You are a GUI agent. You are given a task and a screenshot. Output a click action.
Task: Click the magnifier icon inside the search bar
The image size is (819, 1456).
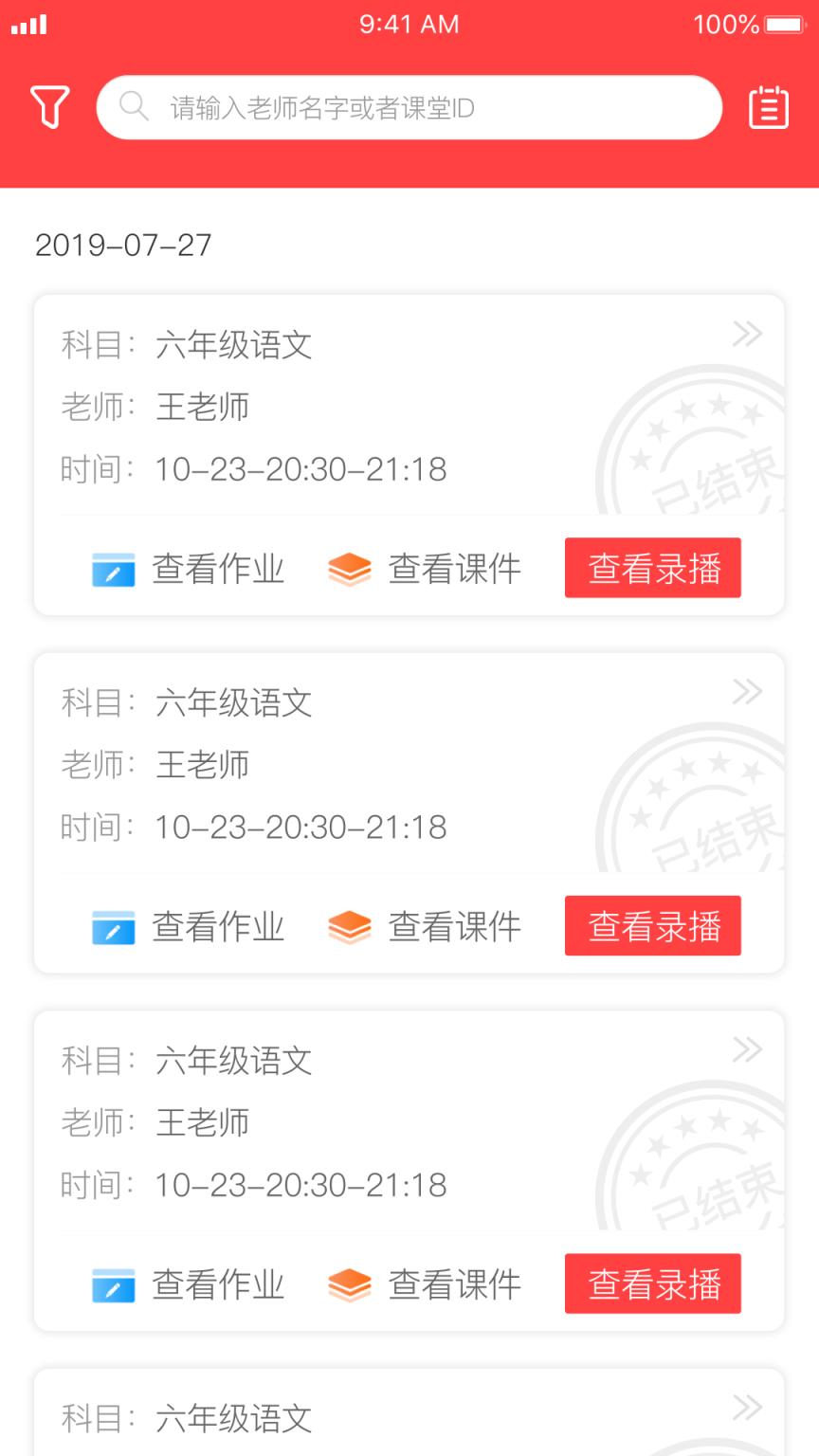coord(134,107)
